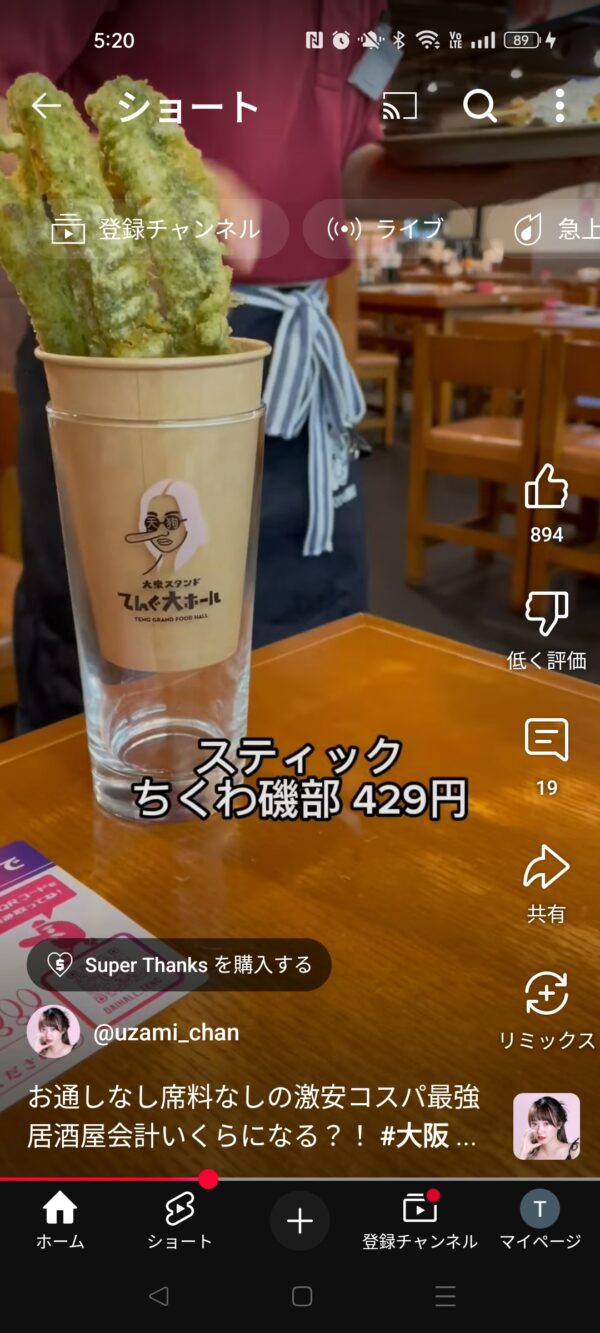Open search from the top bar
Screen dimensions: 600x1333
tap(480, 106)
